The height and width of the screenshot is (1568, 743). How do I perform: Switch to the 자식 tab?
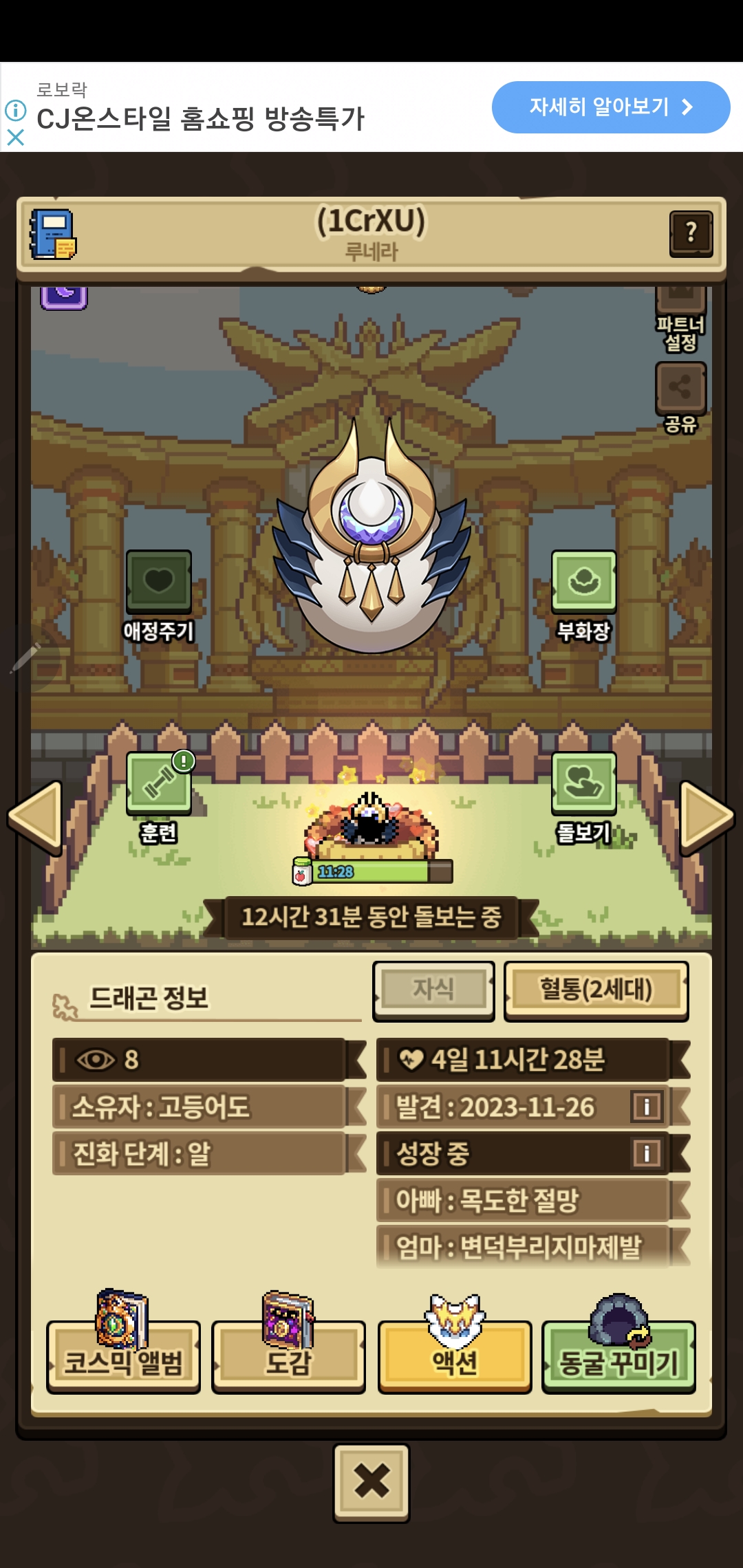[x=433, y=990]
